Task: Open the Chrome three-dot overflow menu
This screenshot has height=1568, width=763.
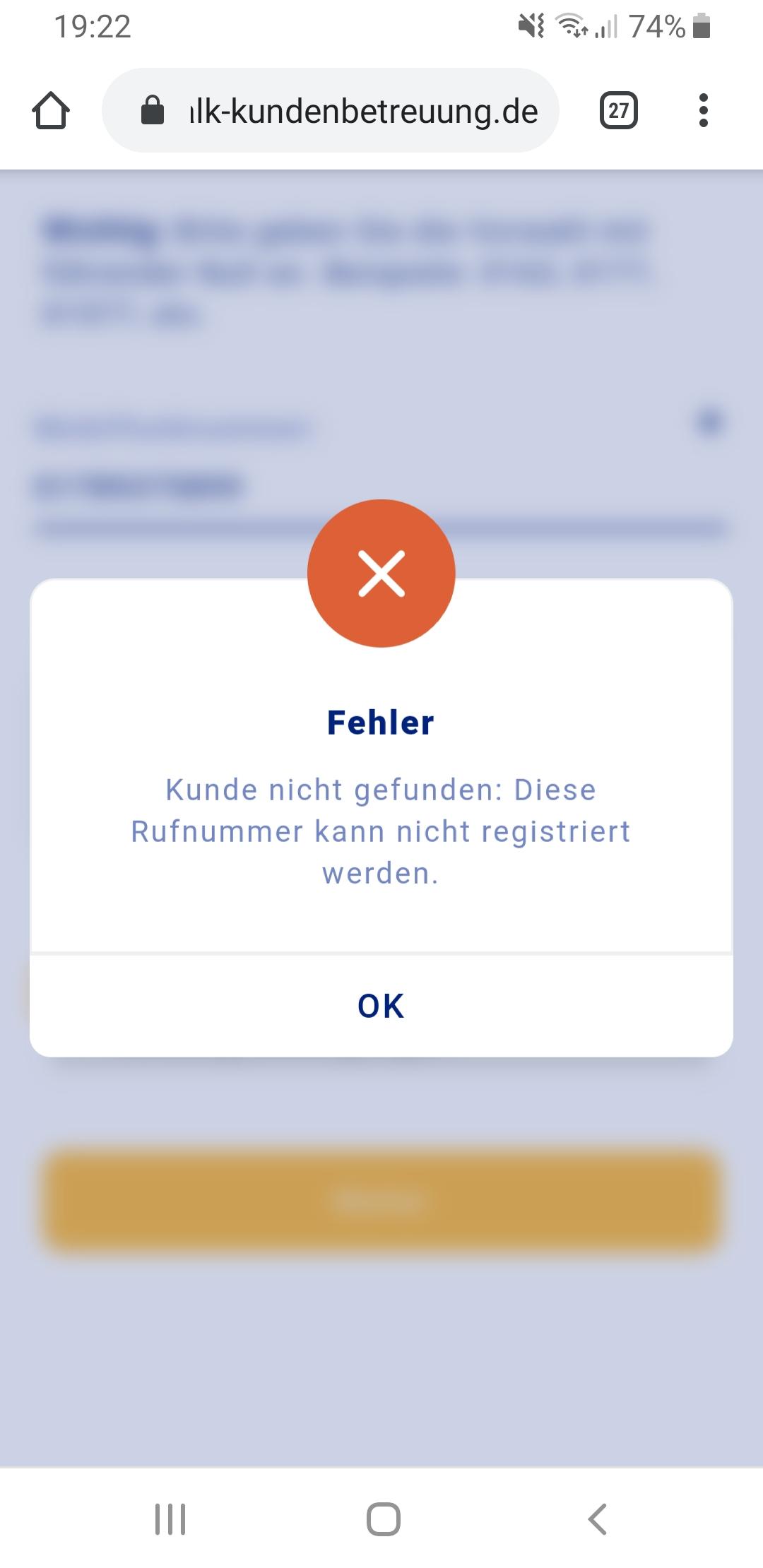Action: pos(704,110)
